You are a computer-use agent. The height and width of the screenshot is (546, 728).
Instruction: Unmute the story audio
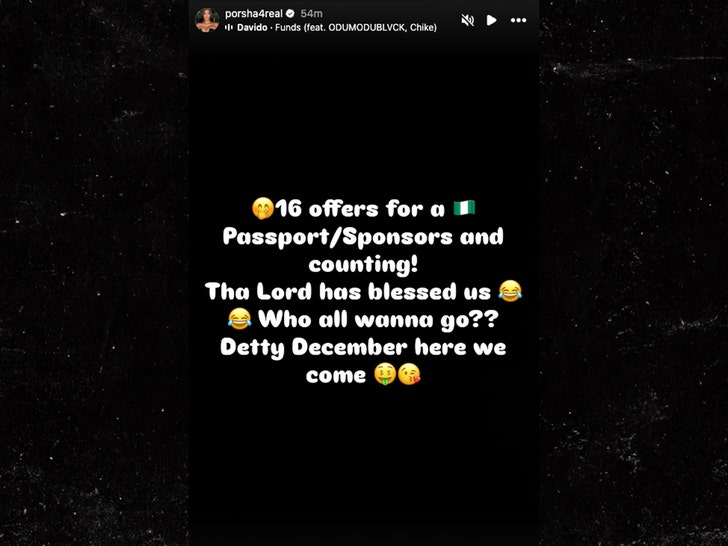pos(467,20)
